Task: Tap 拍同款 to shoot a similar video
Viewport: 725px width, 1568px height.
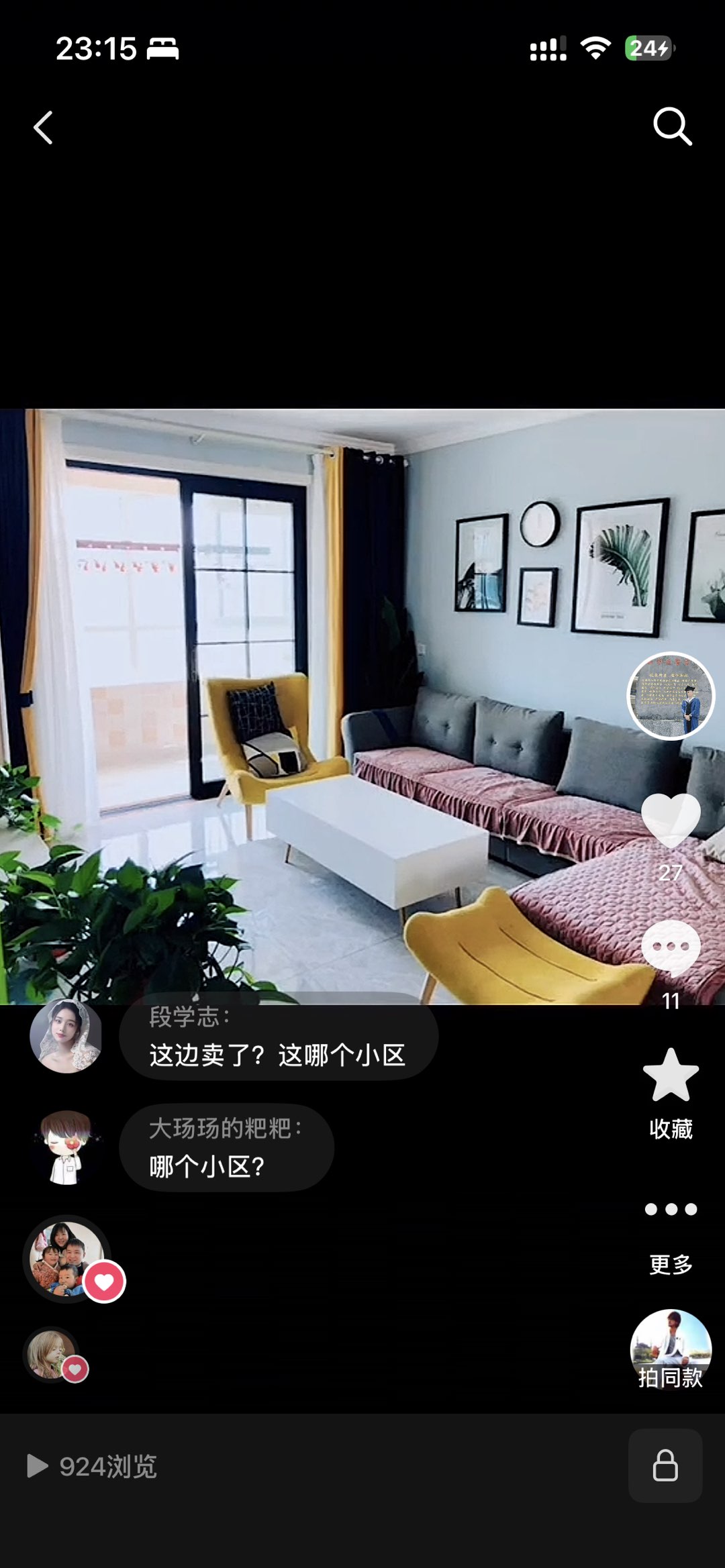Action: [671, 1350]
